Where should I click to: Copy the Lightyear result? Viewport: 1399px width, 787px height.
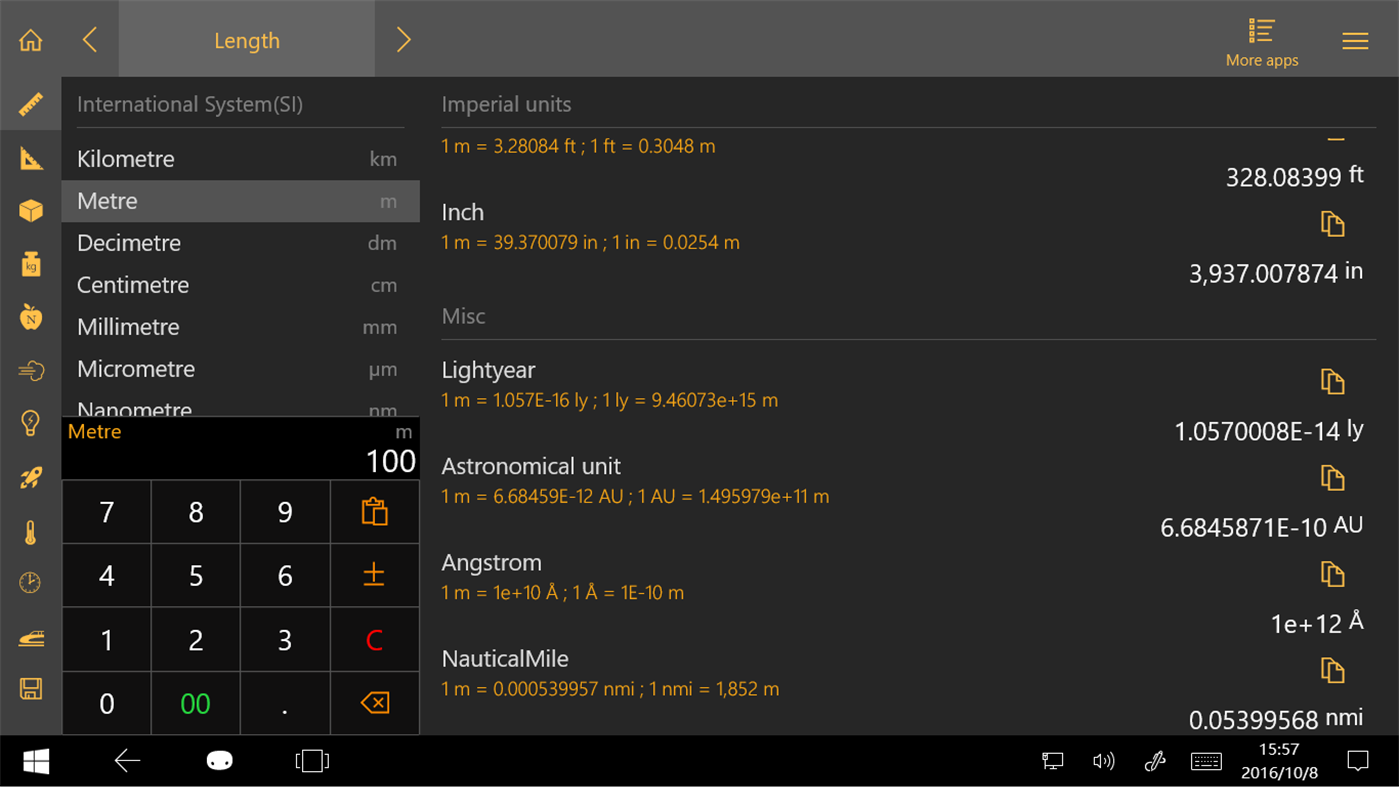(1332, 381)
